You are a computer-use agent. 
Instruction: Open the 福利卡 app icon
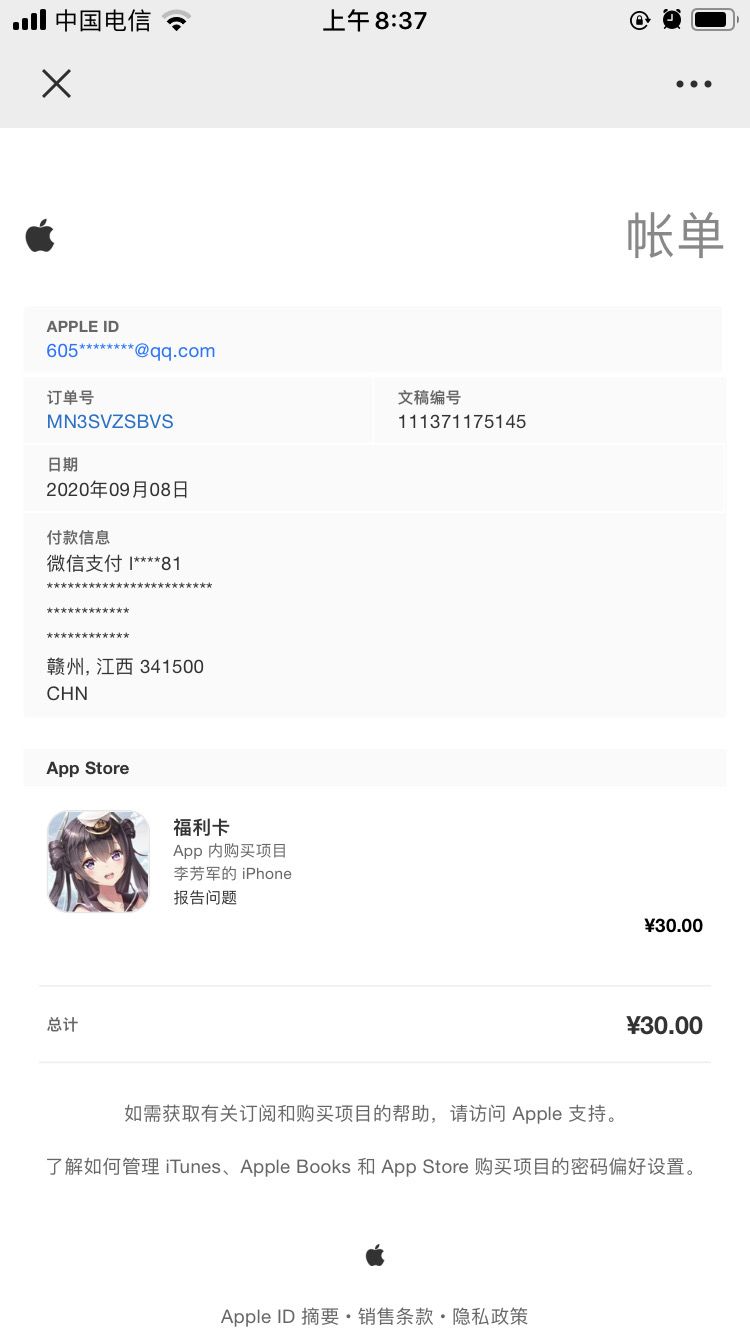click(x=98, y=861)
